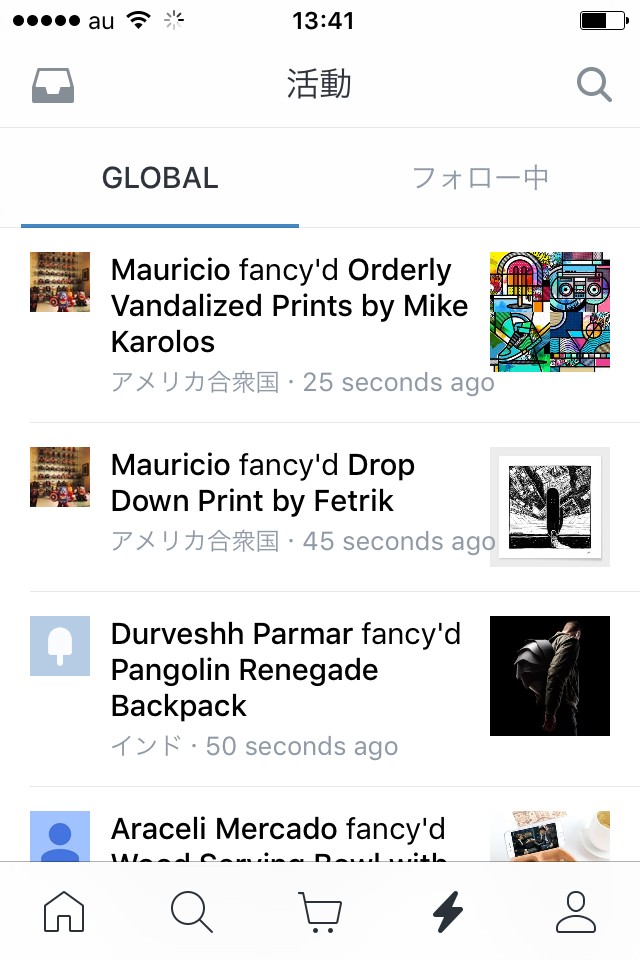Open the inbox tray icon
This screenshot has width=640, height=960.
click(x=53, y=86)
